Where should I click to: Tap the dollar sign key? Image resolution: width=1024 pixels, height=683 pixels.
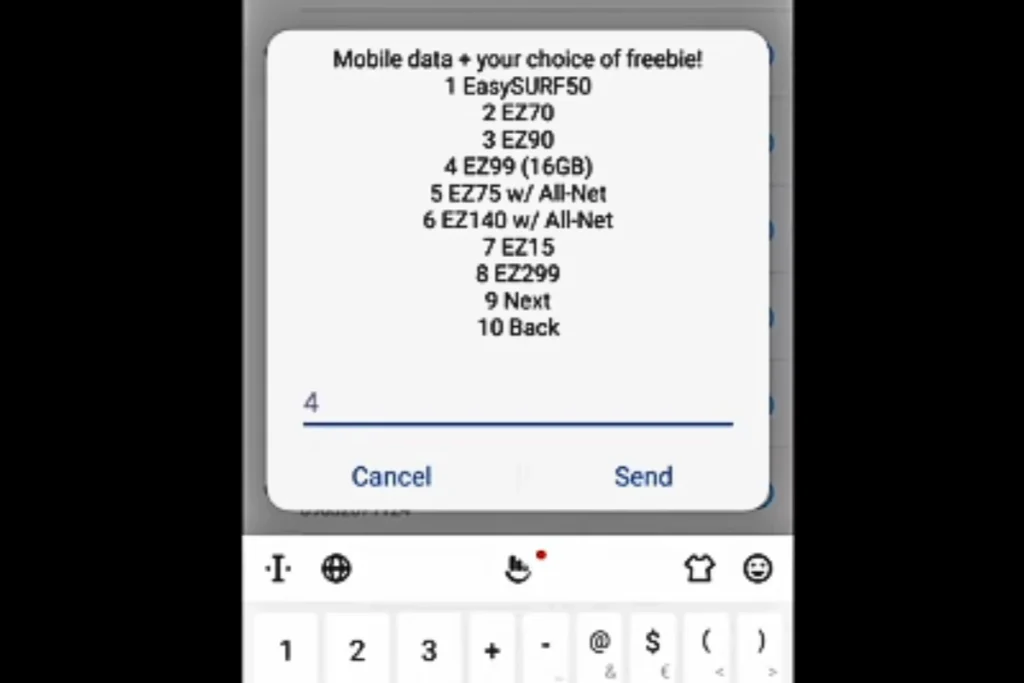[653, 648]
